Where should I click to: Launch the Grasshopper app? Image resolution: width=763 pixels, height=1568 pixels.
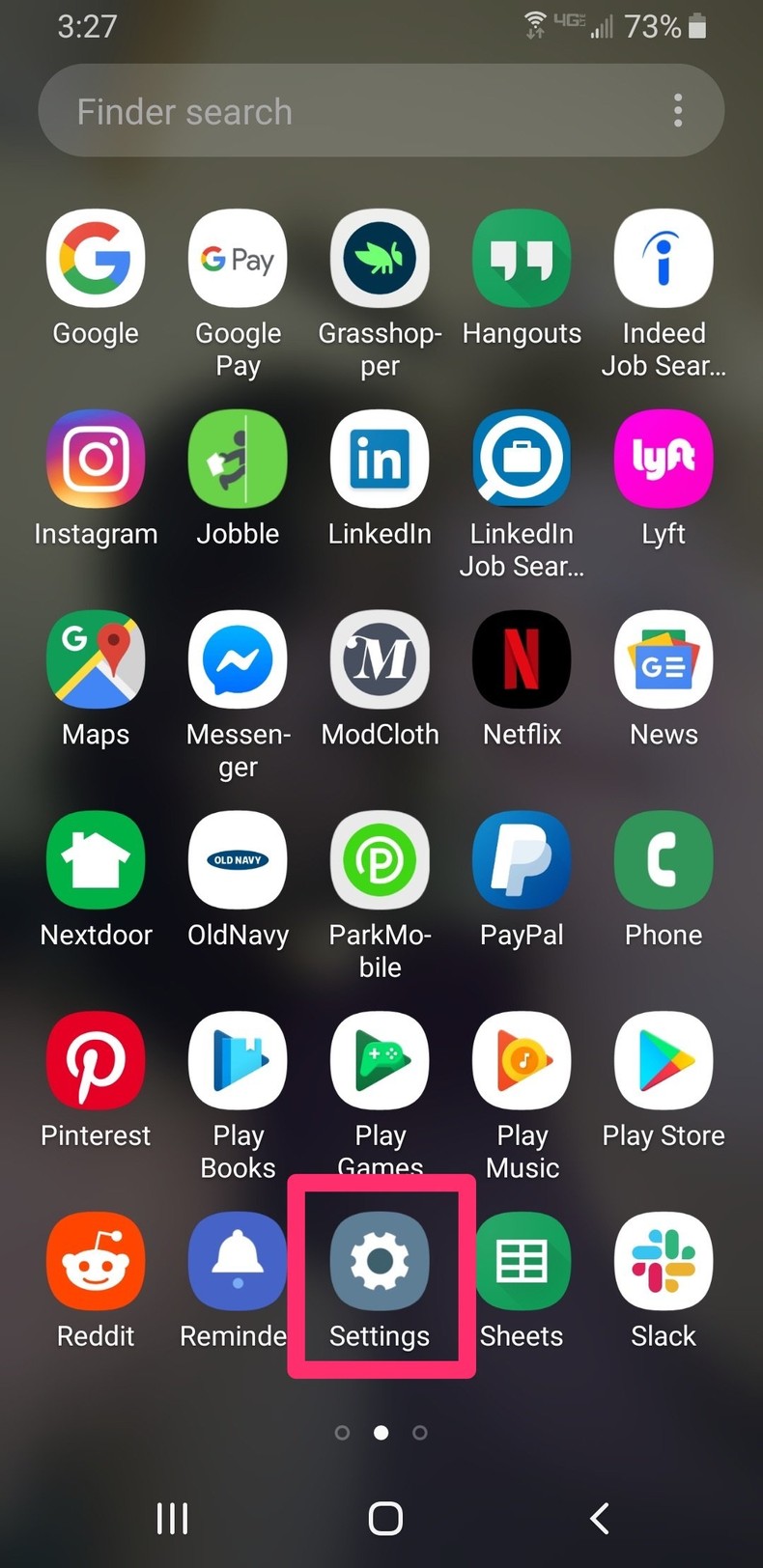click(x=380, y=258)
